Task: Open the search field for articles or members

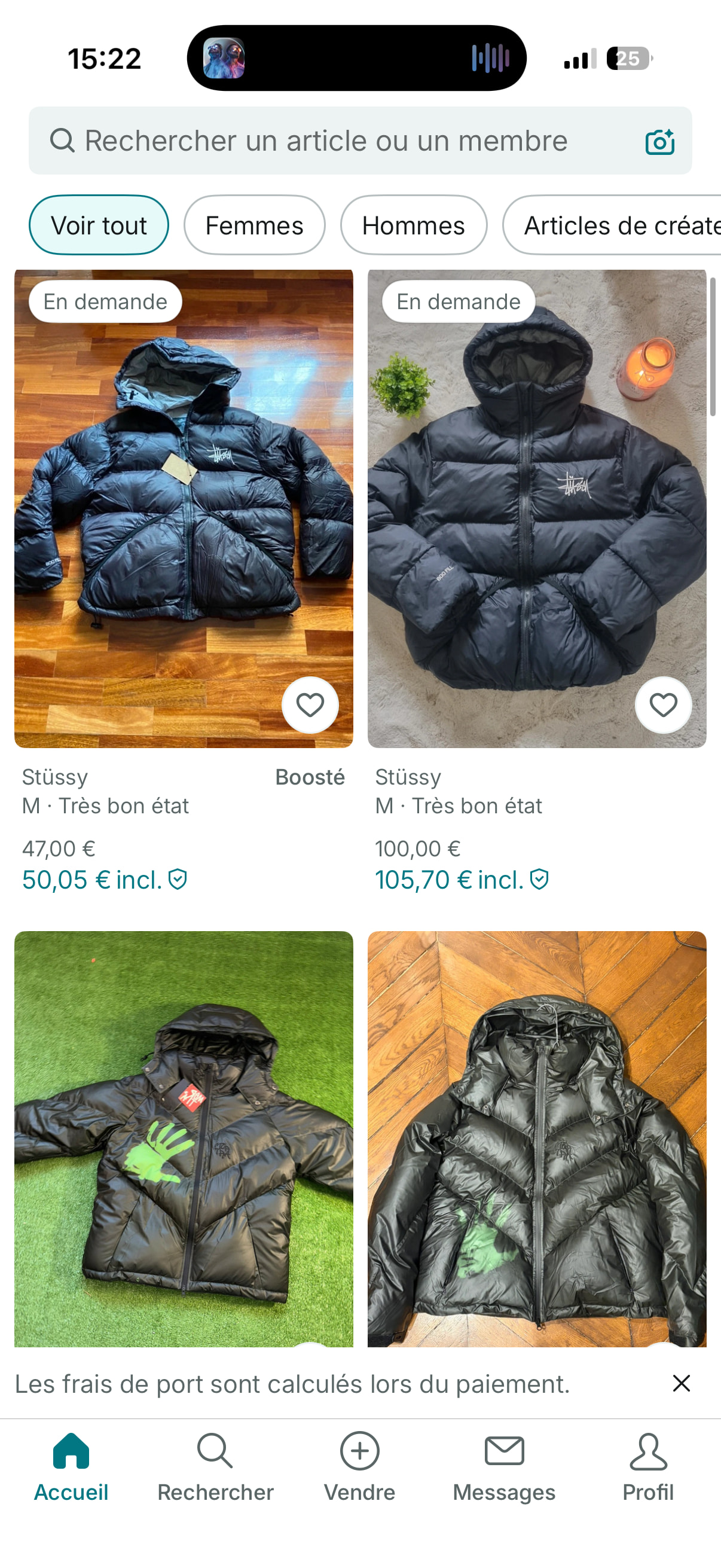Action: pos(326,141)
